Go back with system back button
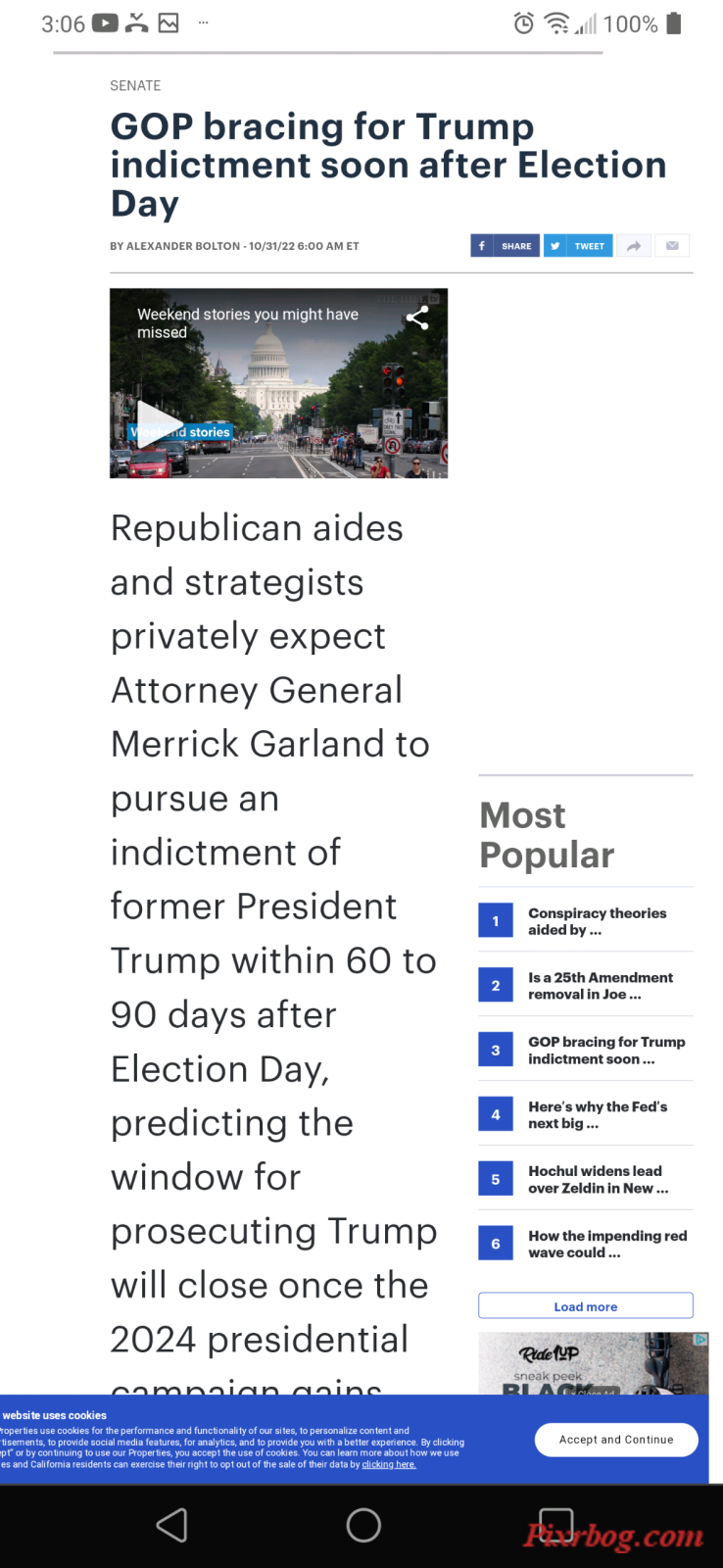The image size is (723, 1568). (x=171, y=1525)
